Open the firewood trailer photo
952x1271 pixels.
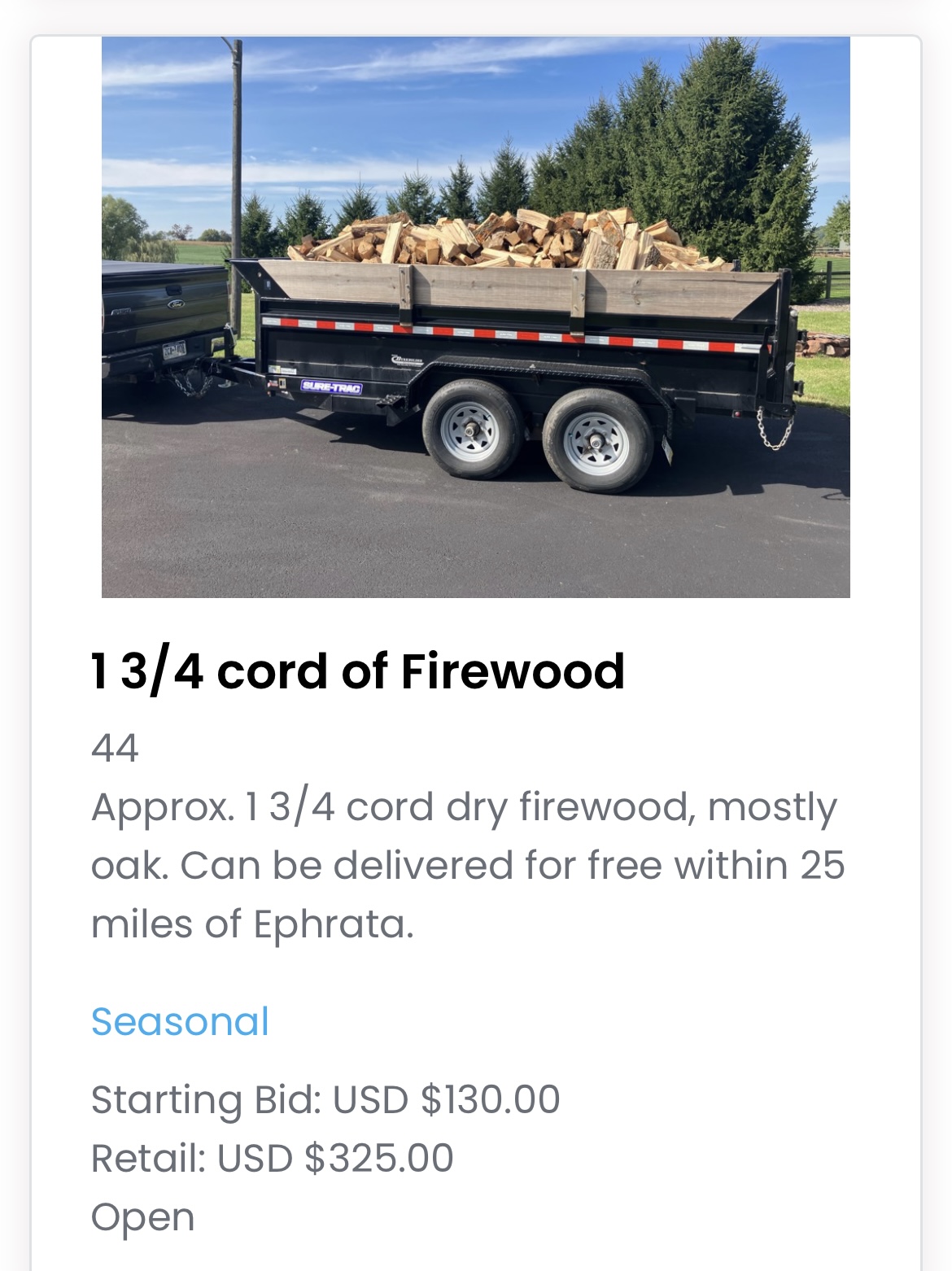pyautogui.click(x=476, y=317)
